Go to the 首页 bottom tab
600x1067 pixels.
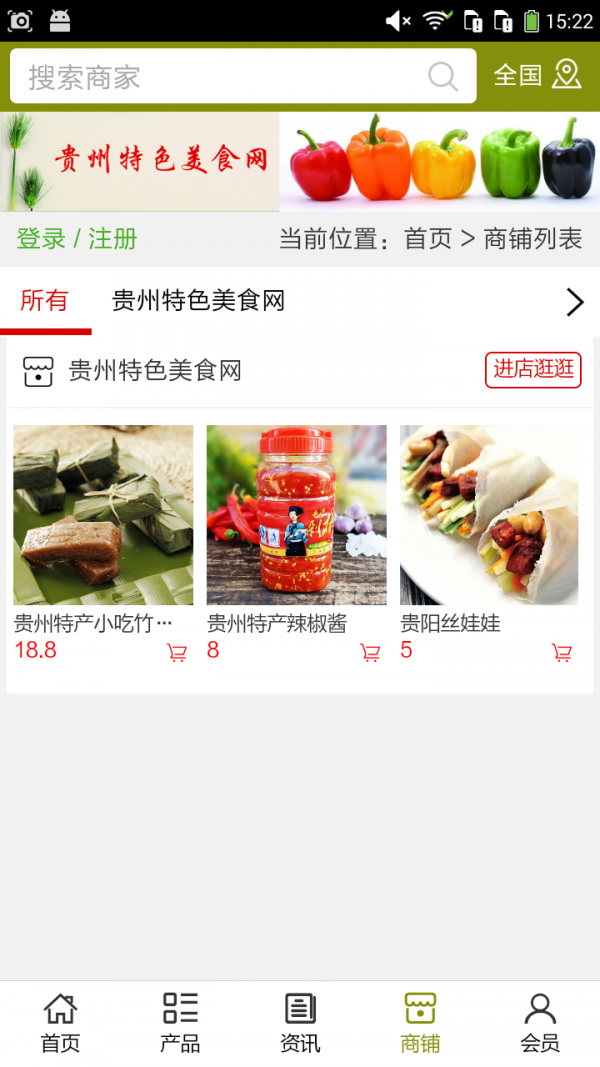60,1023
